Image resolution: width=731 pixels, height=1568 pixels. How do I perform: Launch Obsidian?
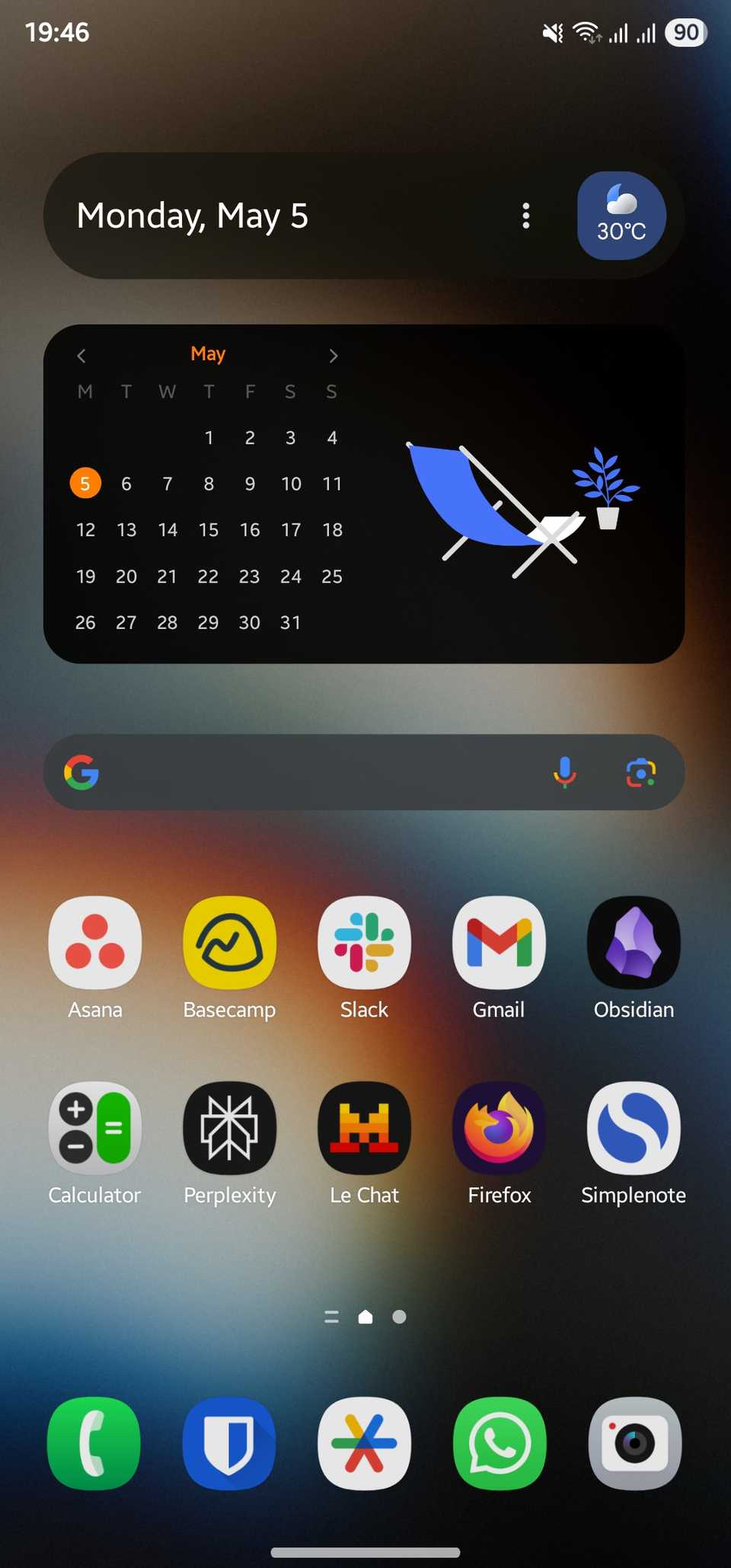(x=634, y=944)
